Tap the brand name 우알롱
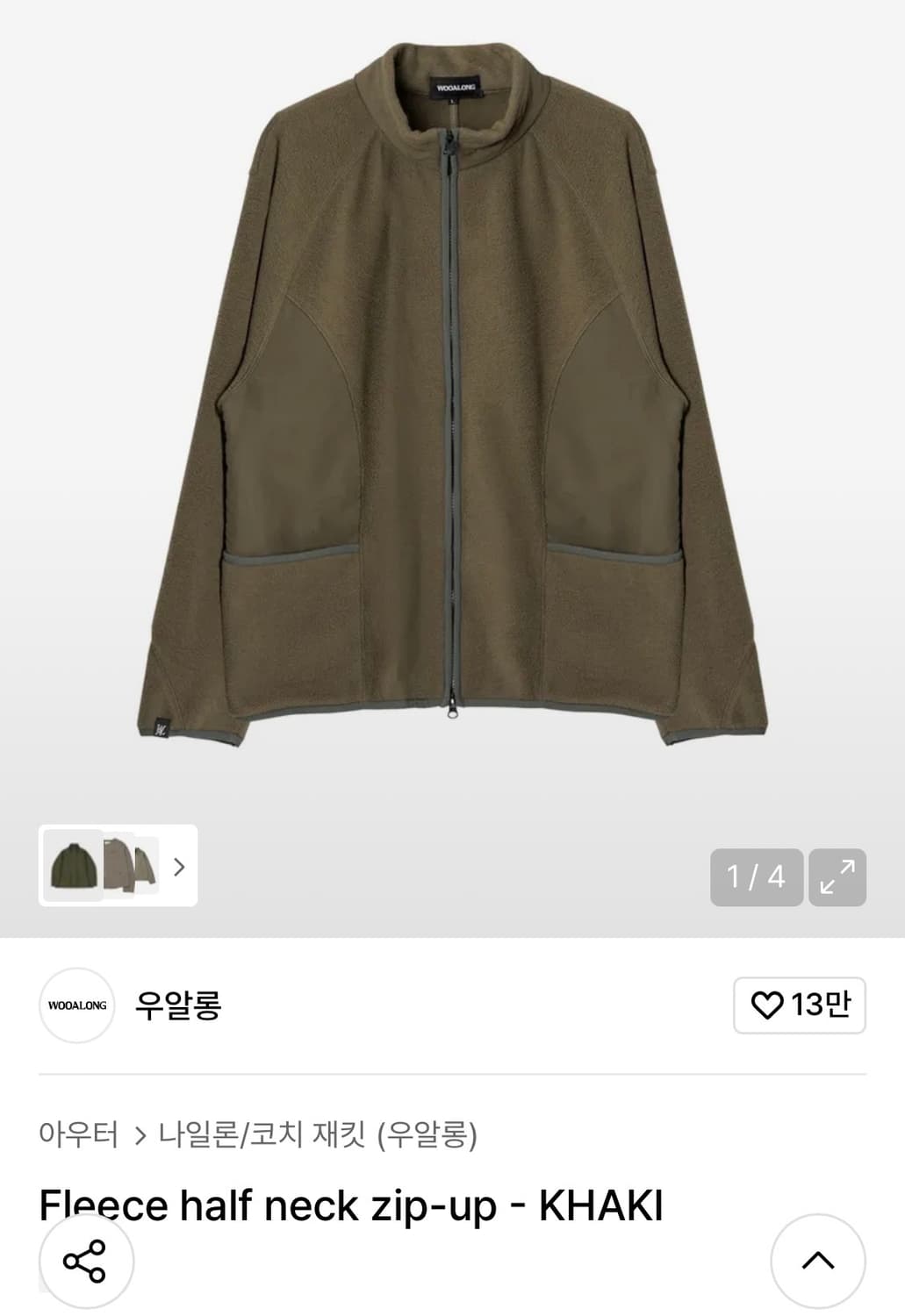Image resolution: width=905 pixels, height=1316 pixels. pos(178,1005)
